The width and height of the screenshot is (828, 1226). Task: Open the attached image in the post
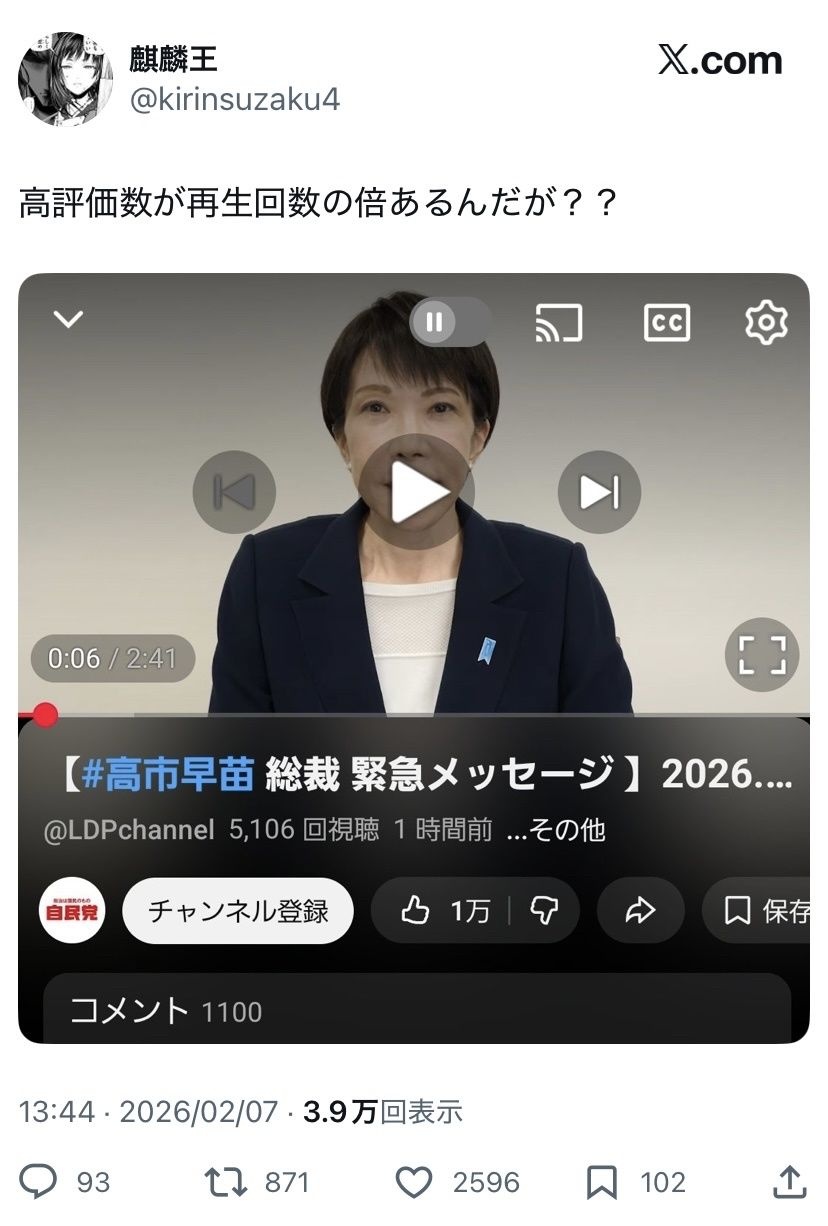[x=414, y=658]
